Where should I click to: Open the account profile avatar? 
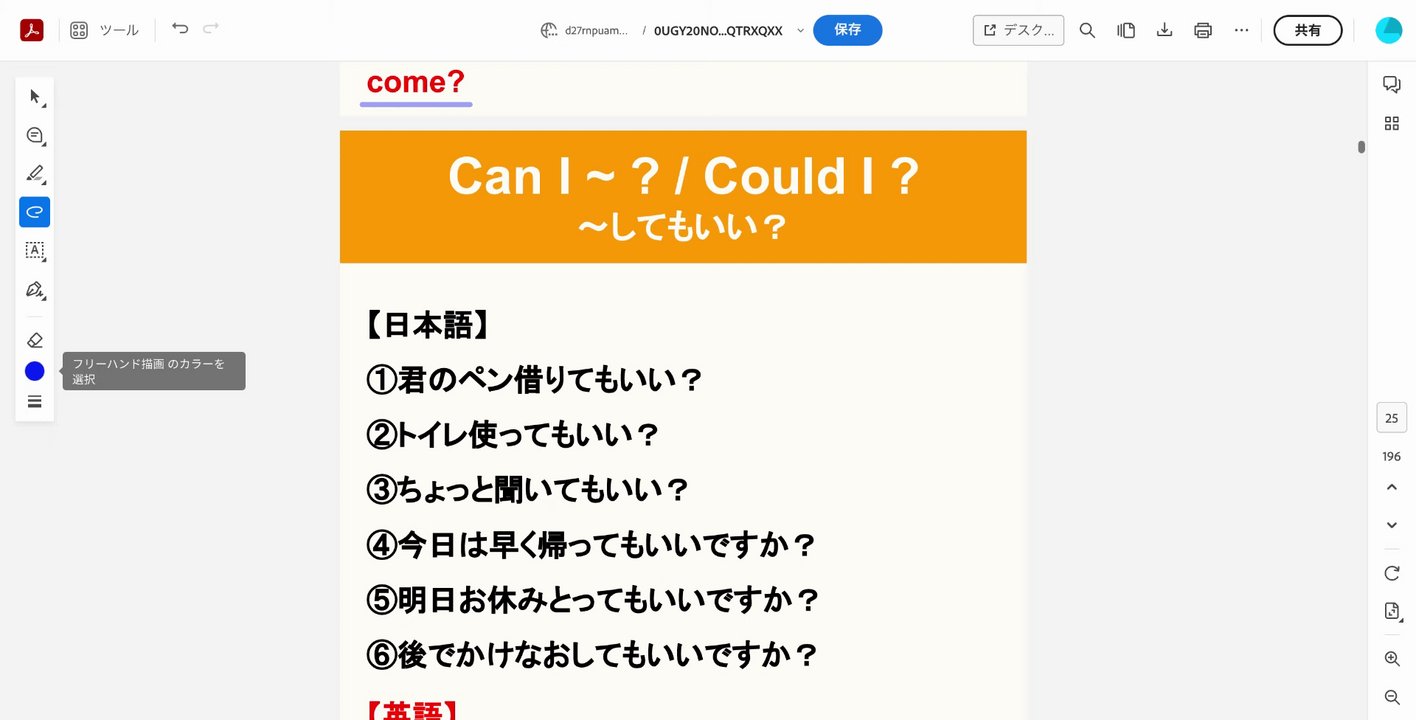1389,30
